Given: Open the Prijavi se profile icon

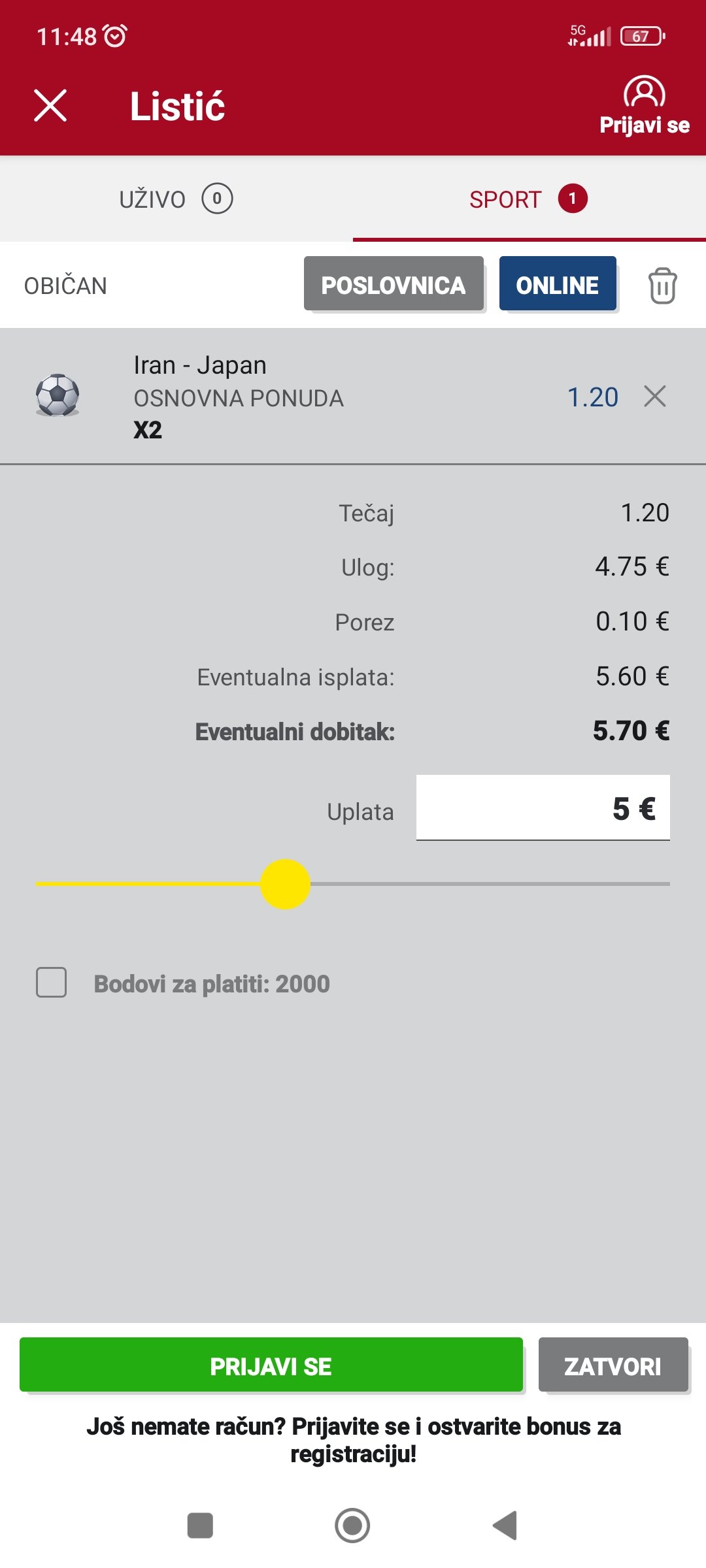Looking at the screenshot, I should click(644, 105).
